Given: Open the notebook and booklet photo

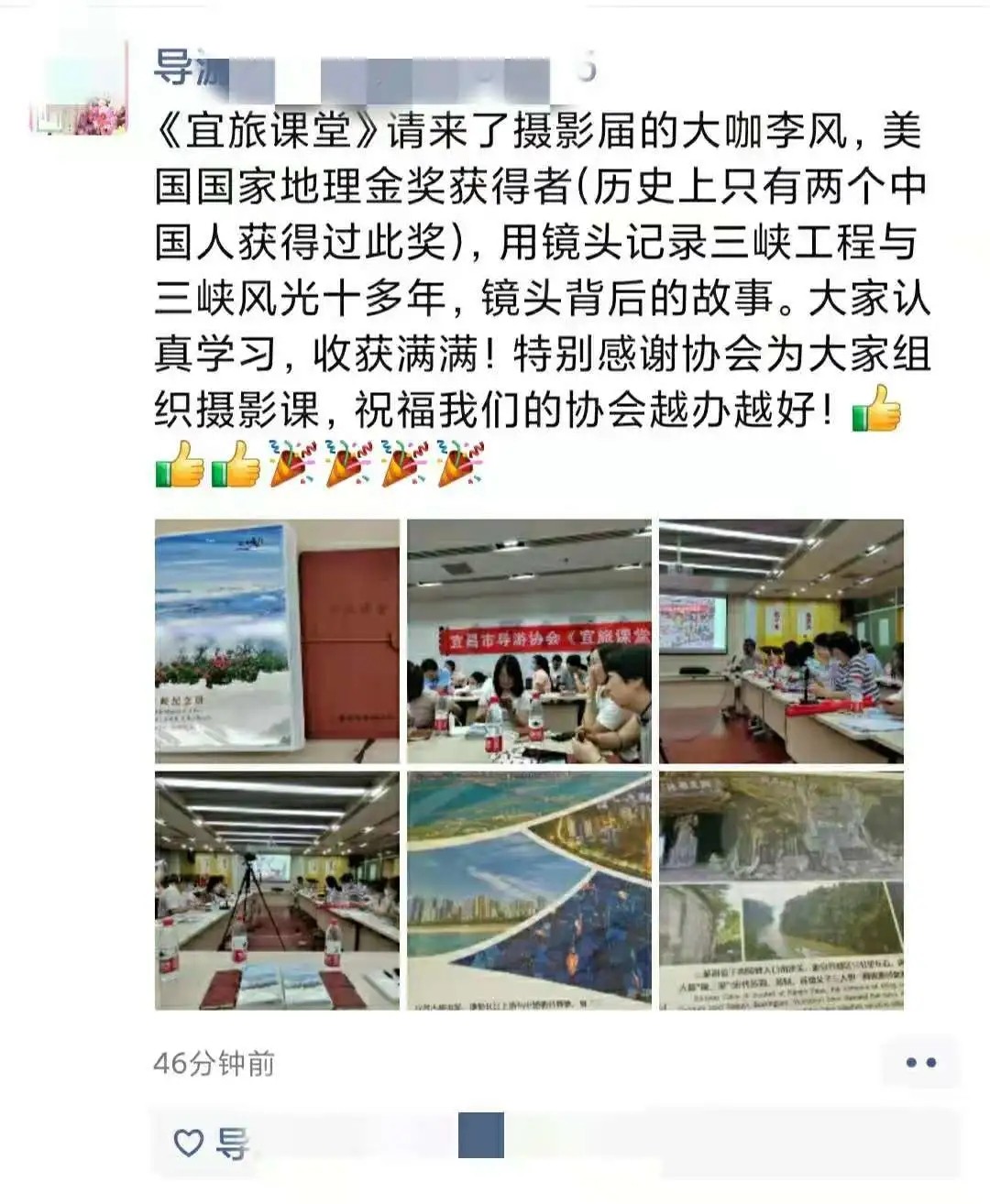Looking at the screenshot, I should coord(277,640).
